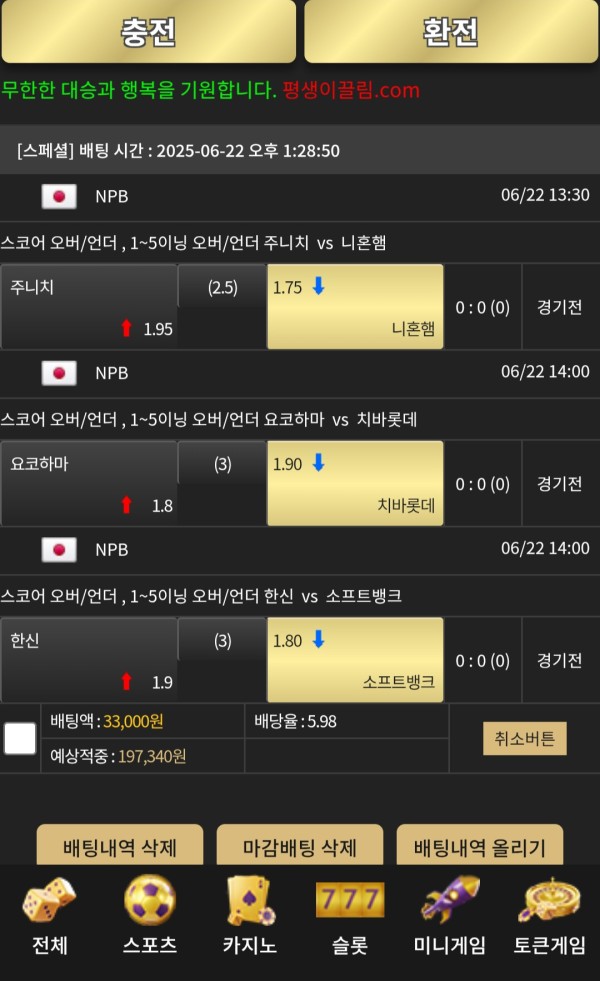The height and width of the screenshot is (981, 600).
Task: Switch to the 전체 tab
Action: (49, 918)
